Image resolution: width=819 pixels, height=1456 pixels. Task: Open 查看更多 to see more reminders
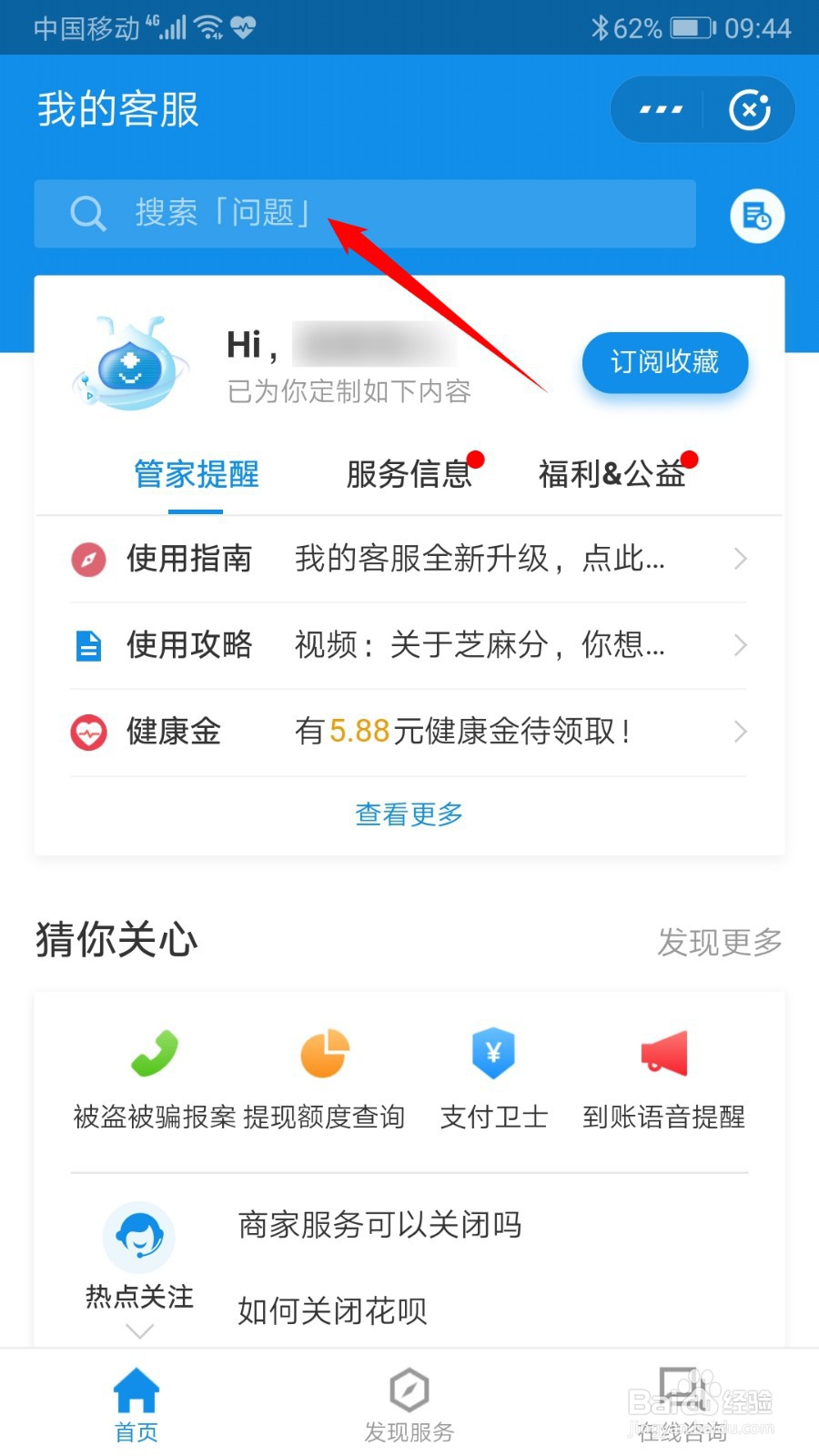point(408,814)
